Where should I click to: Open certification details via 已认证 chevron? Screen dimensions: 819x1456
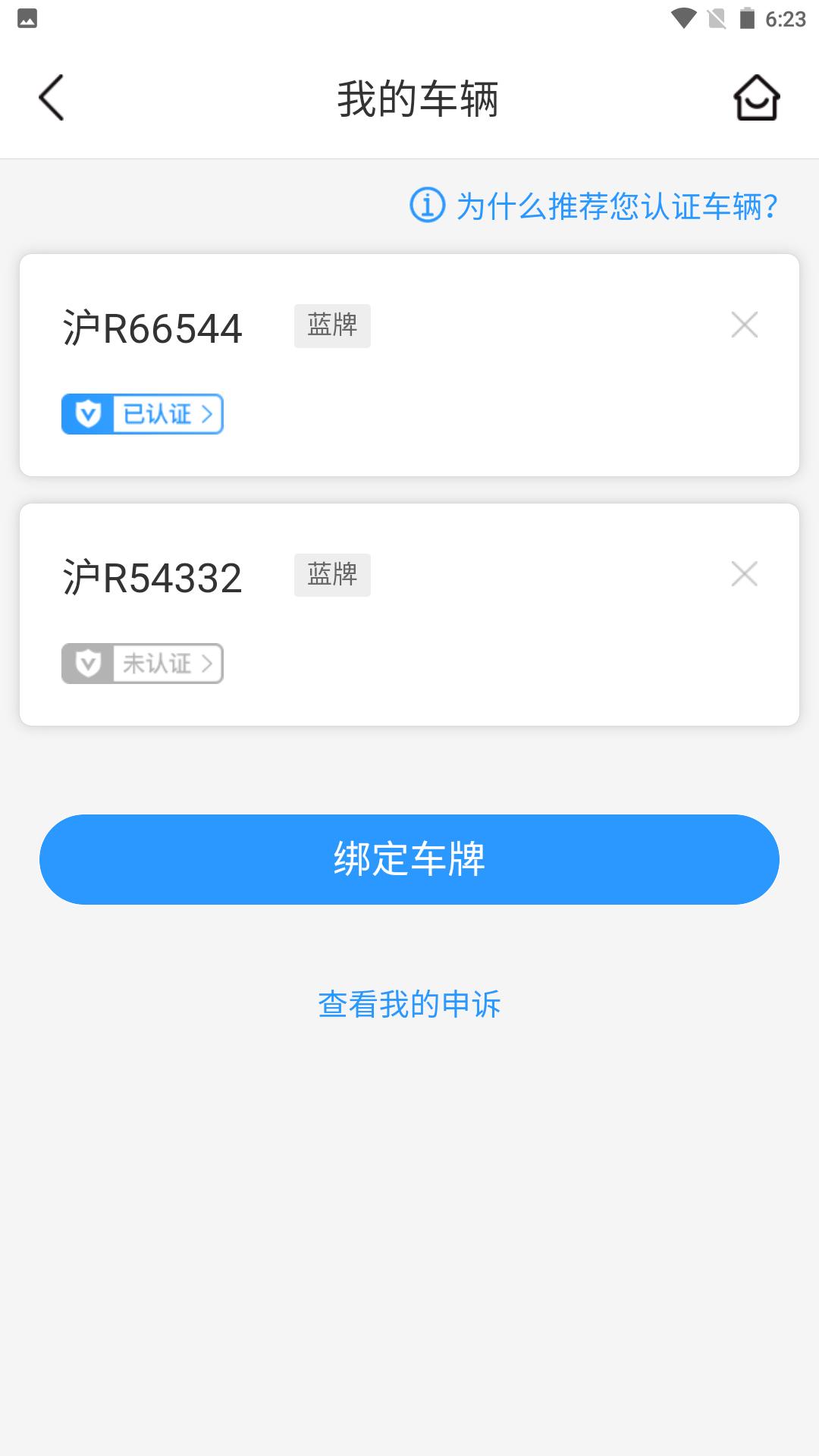click(x=206, y=414)
